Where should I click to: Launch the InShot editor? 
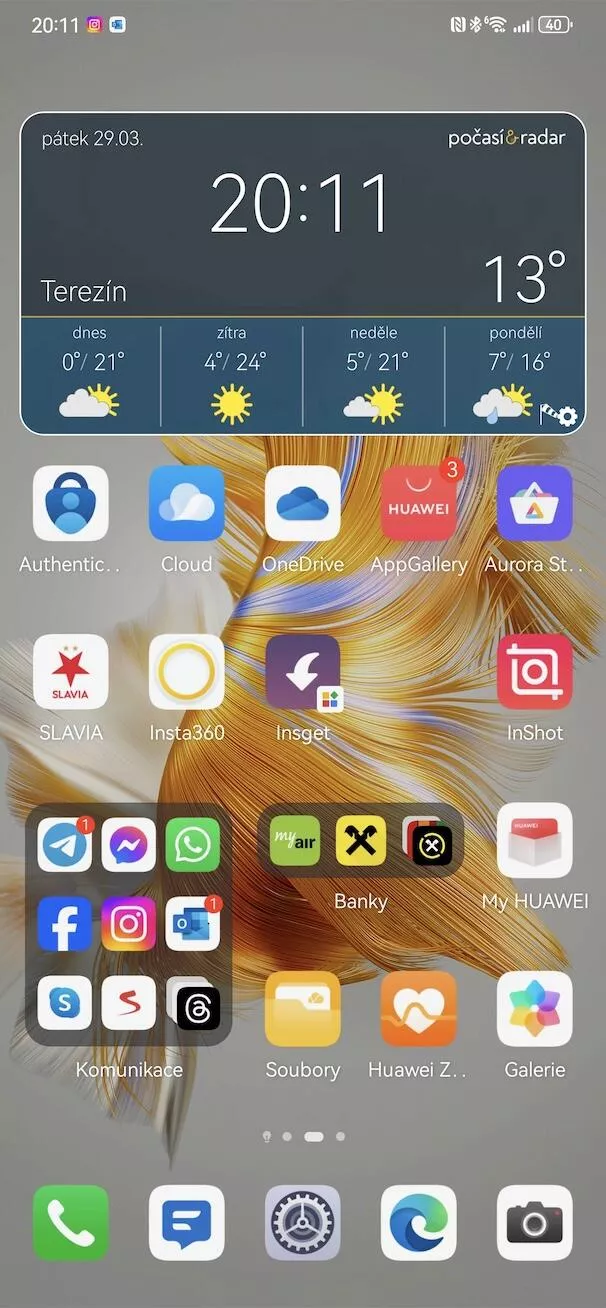click(x=534, y=671)
